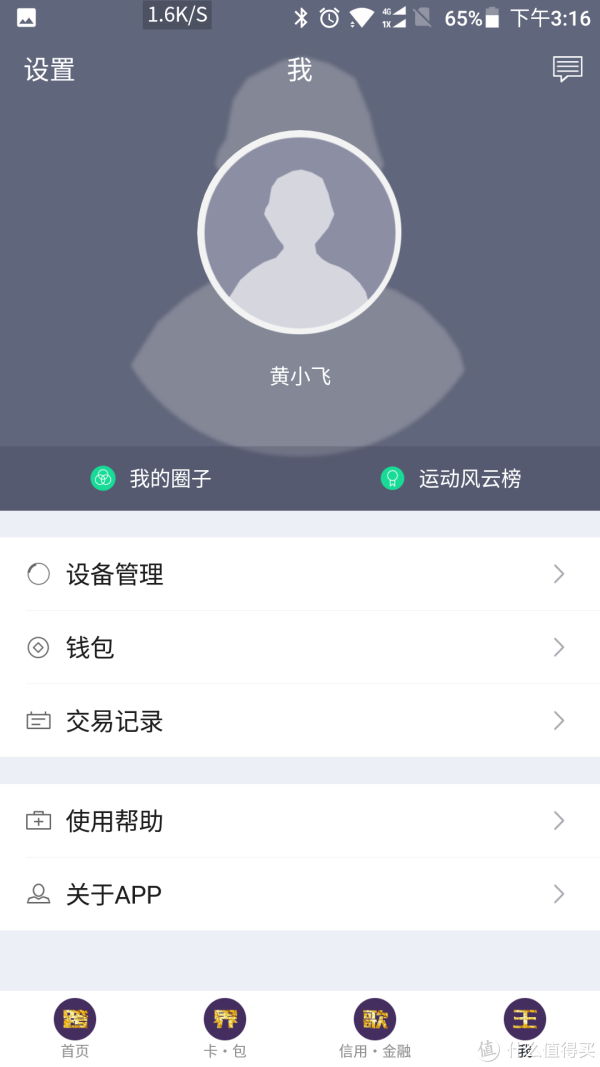Viewport: 600px width, 1067px height.
Task: Open 钱包 row
Action: coord(300,647)
